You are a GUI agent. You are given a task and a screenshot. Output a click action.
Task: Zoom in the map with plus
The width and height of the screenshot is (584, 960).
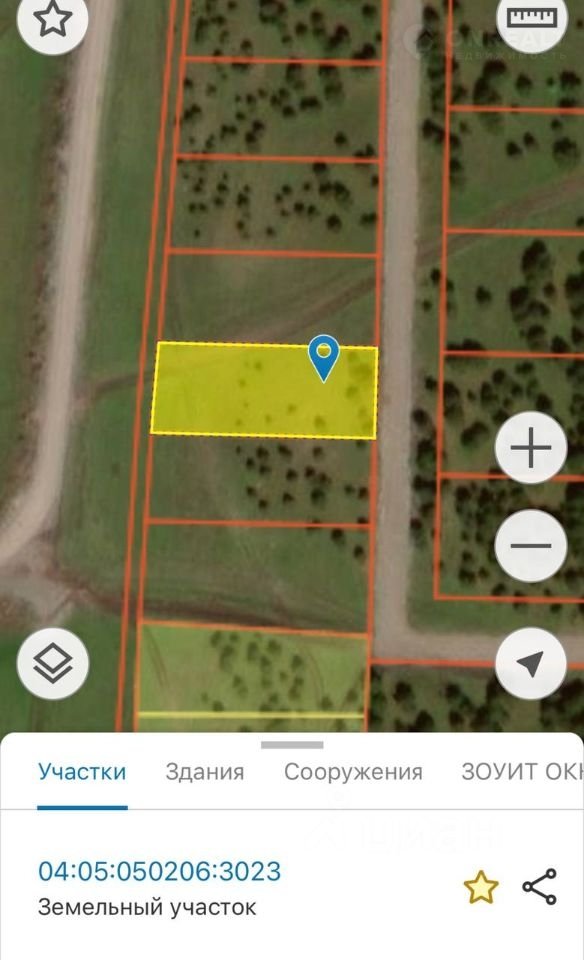pyautogui.click(x=531, y=448)
